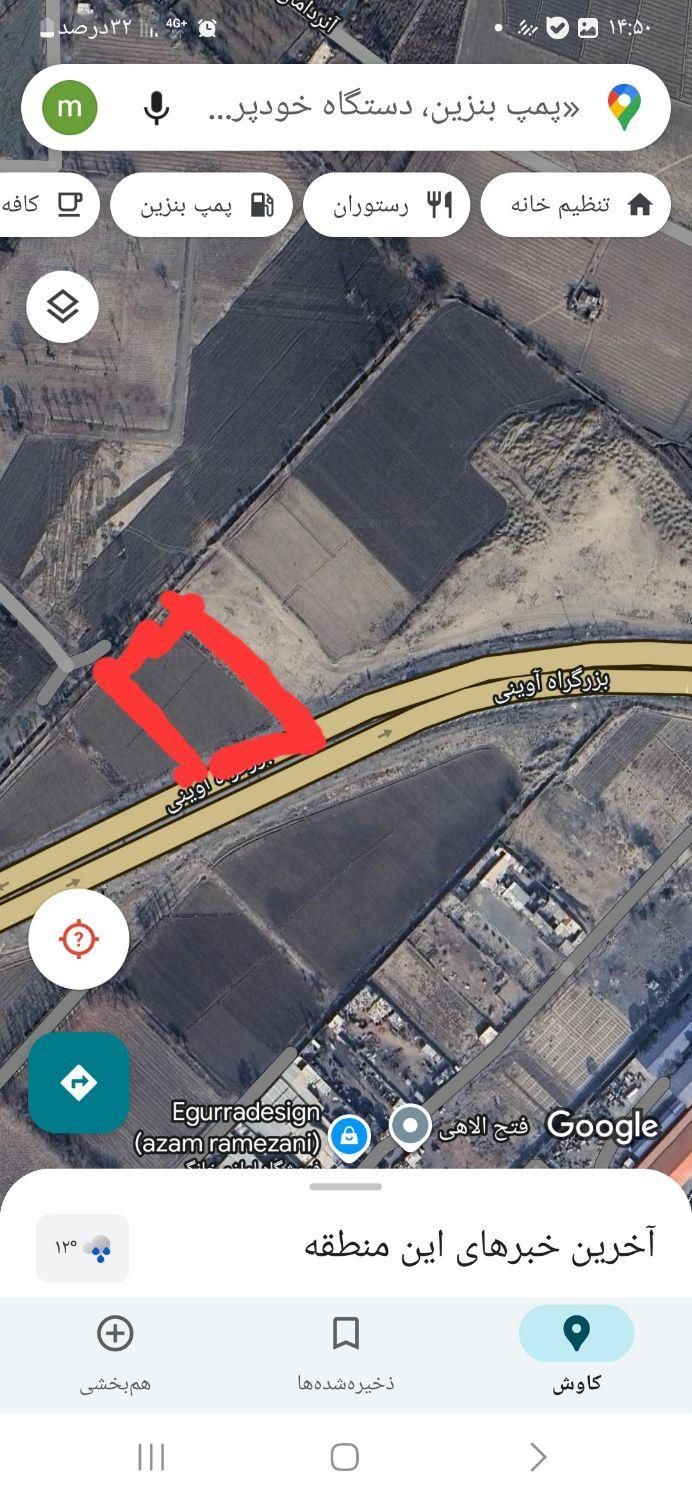This screenshot has height=1500, width=692.
Task: Open the map layers selector
Action: pyautogui.click(x=62, y=306)
